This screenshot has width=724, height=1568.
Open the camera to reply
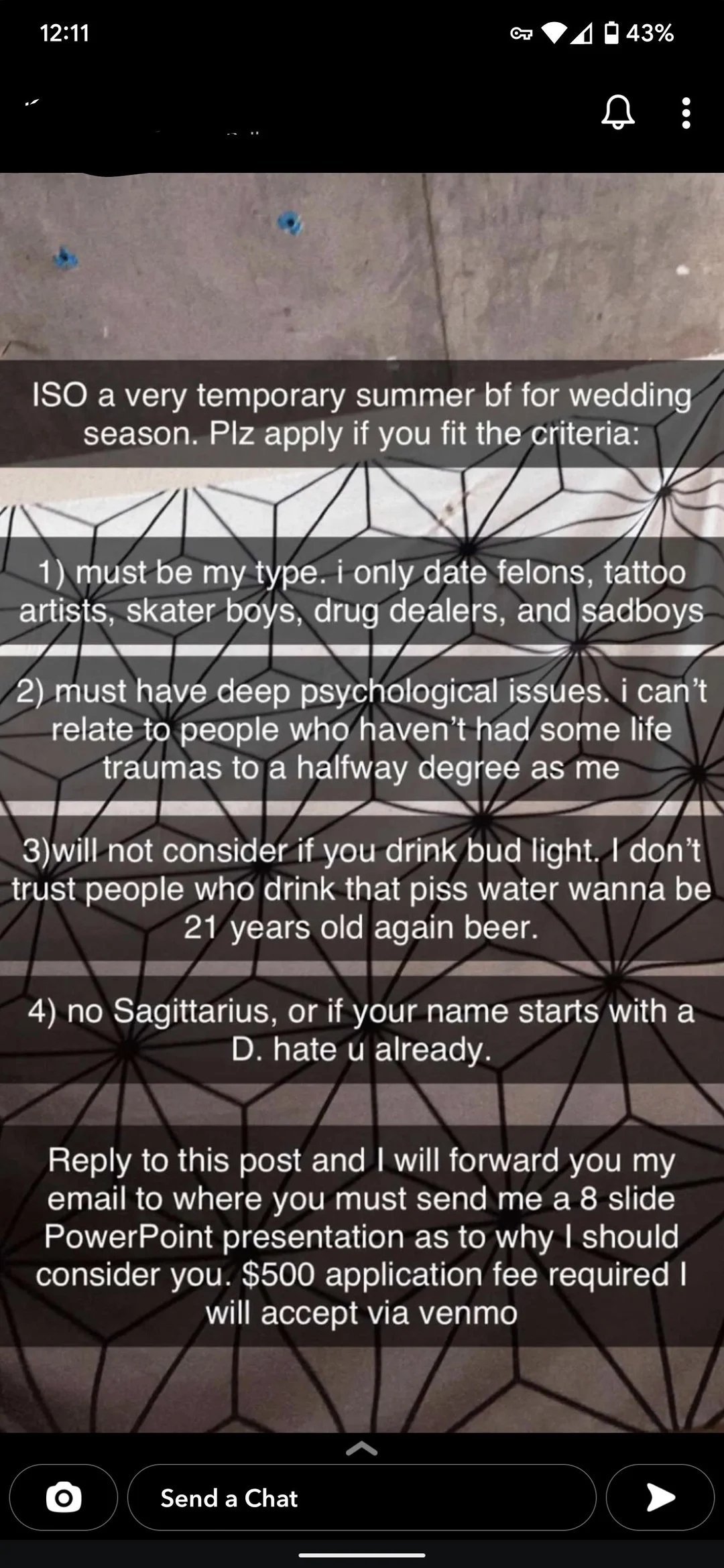point(64,1498)
